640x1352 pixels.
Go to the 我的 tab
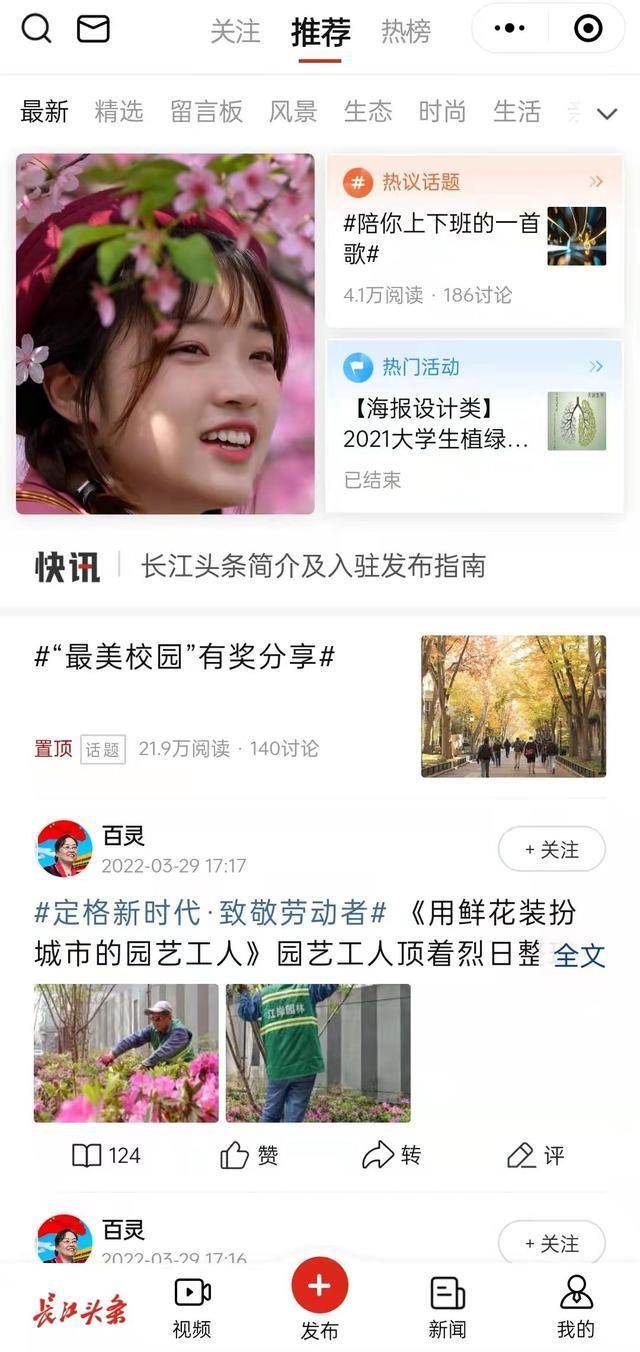click(x=576, y=1306)
